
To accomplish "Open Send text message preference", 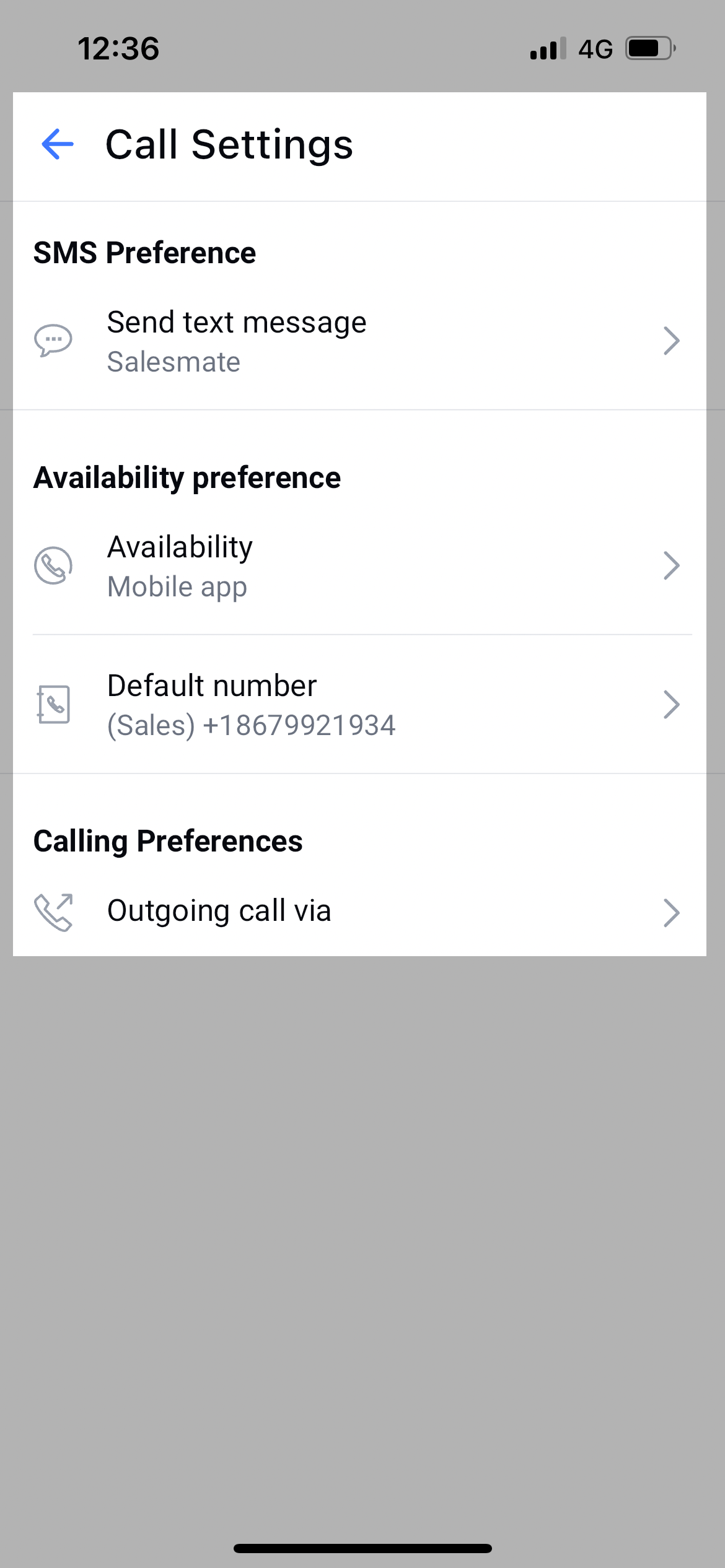I will pyautogui.click(x=359, y=341).
